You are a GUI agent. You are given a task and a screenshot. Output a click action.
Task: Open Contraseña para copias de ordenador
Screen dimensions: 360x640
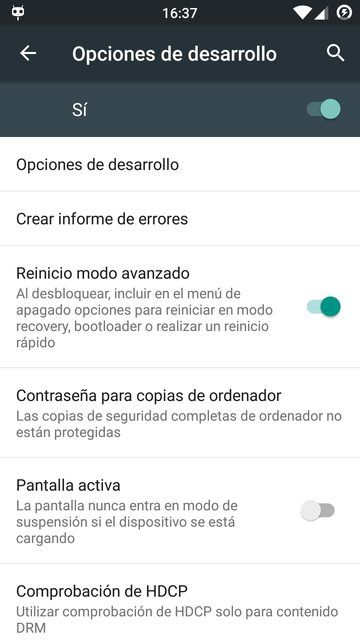[x=180, y=413]
